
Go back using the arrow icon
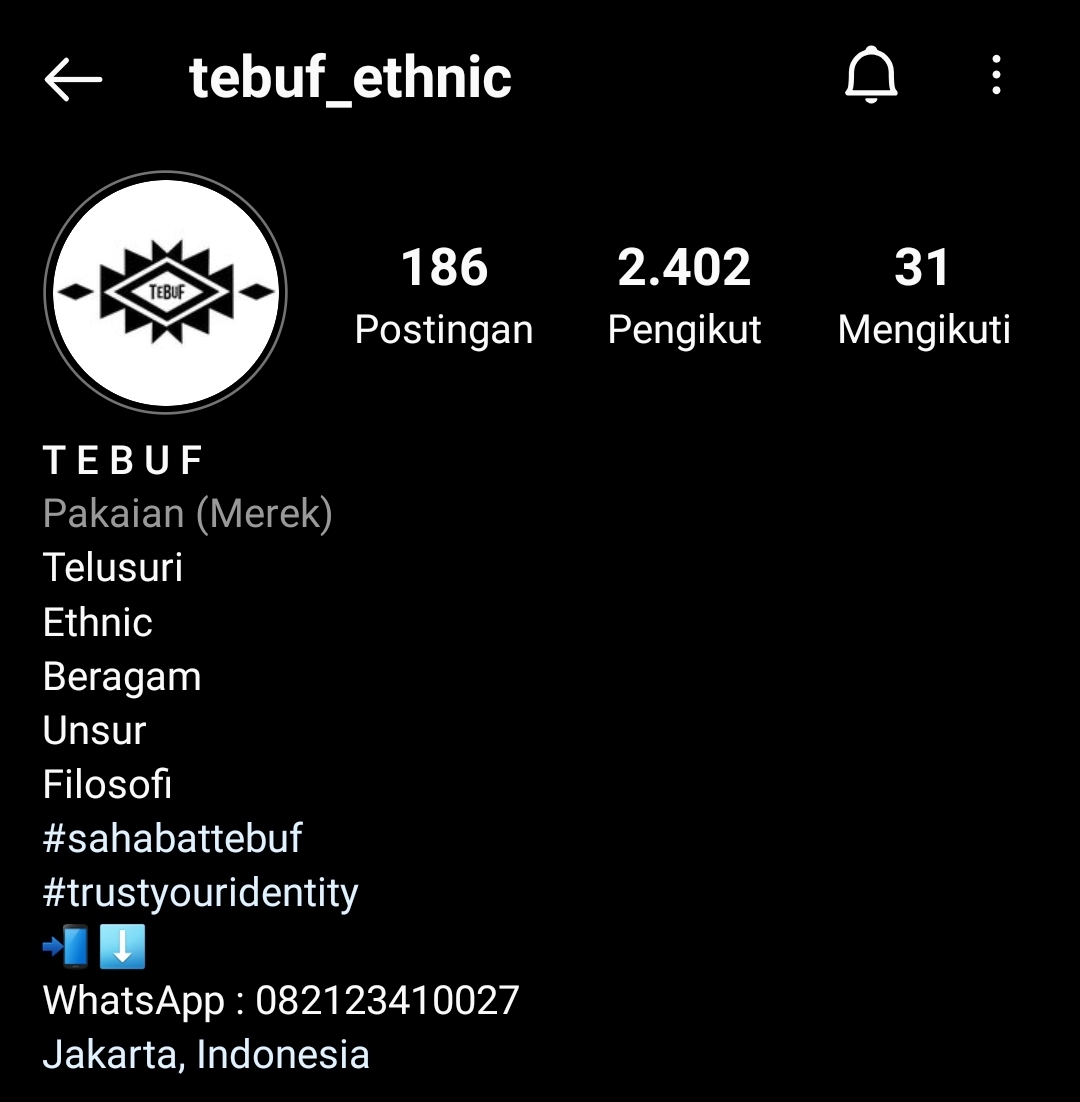tap(73, 79)
